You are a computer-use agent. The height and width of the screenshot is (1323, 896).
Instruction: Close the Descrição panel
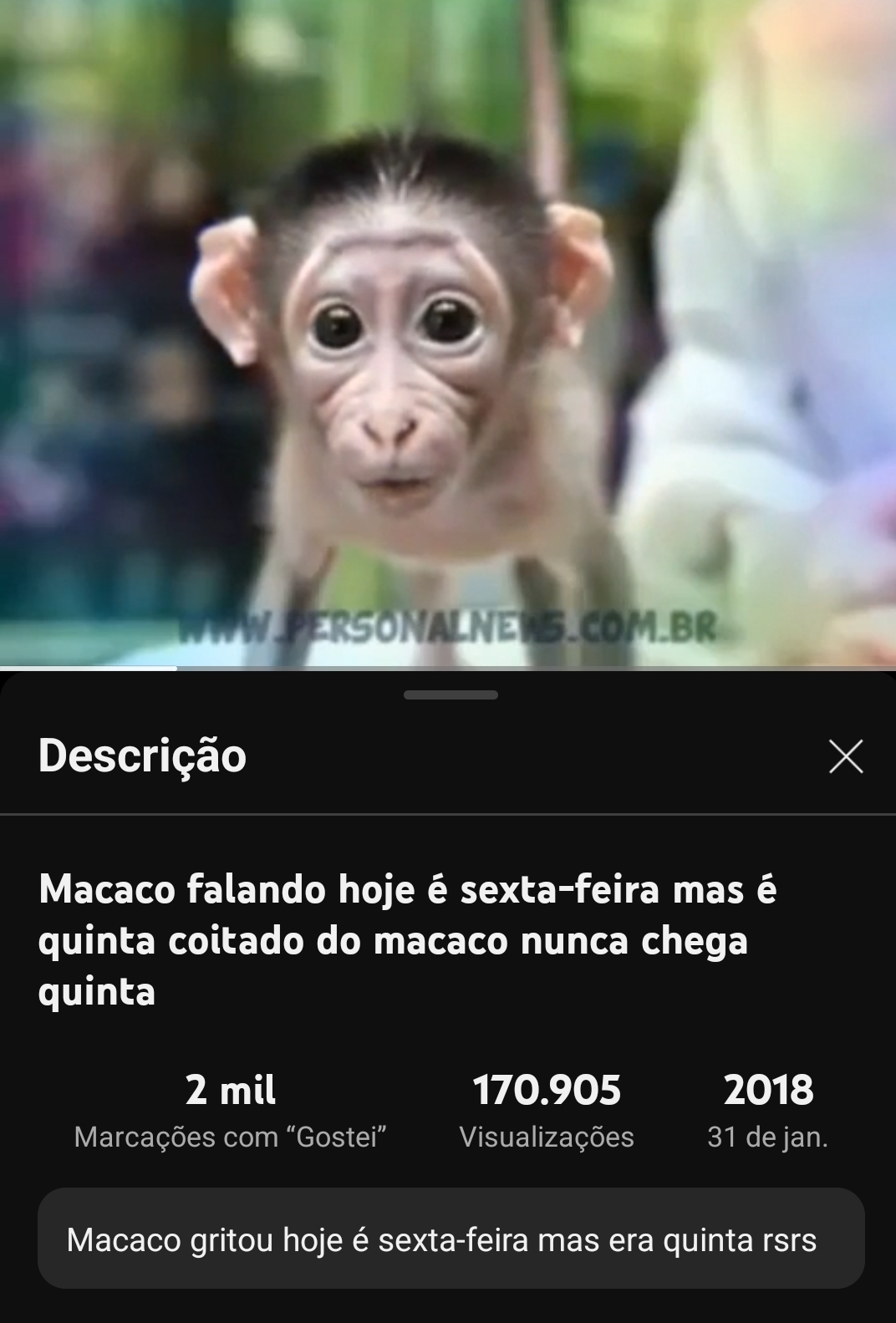coord(845,756)
